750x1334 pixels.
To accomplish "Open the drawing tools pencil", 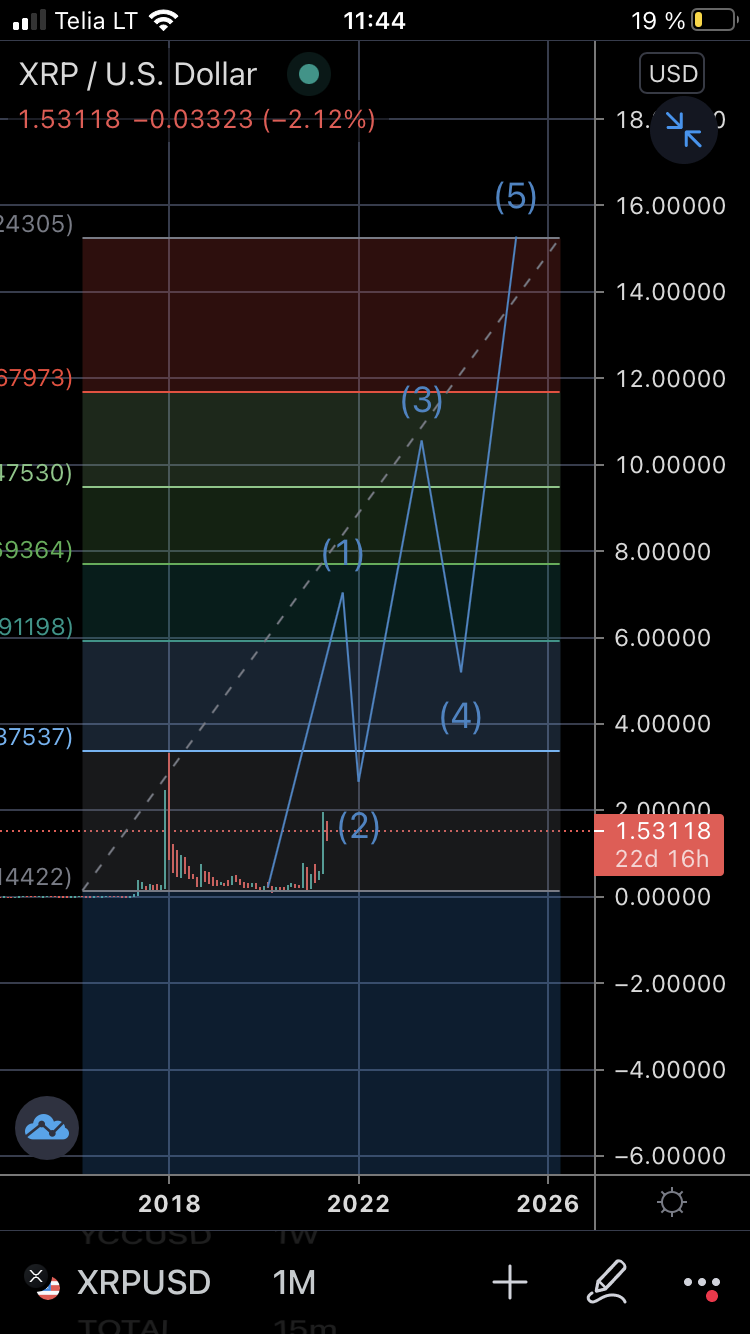I will tap(606, 1282).
